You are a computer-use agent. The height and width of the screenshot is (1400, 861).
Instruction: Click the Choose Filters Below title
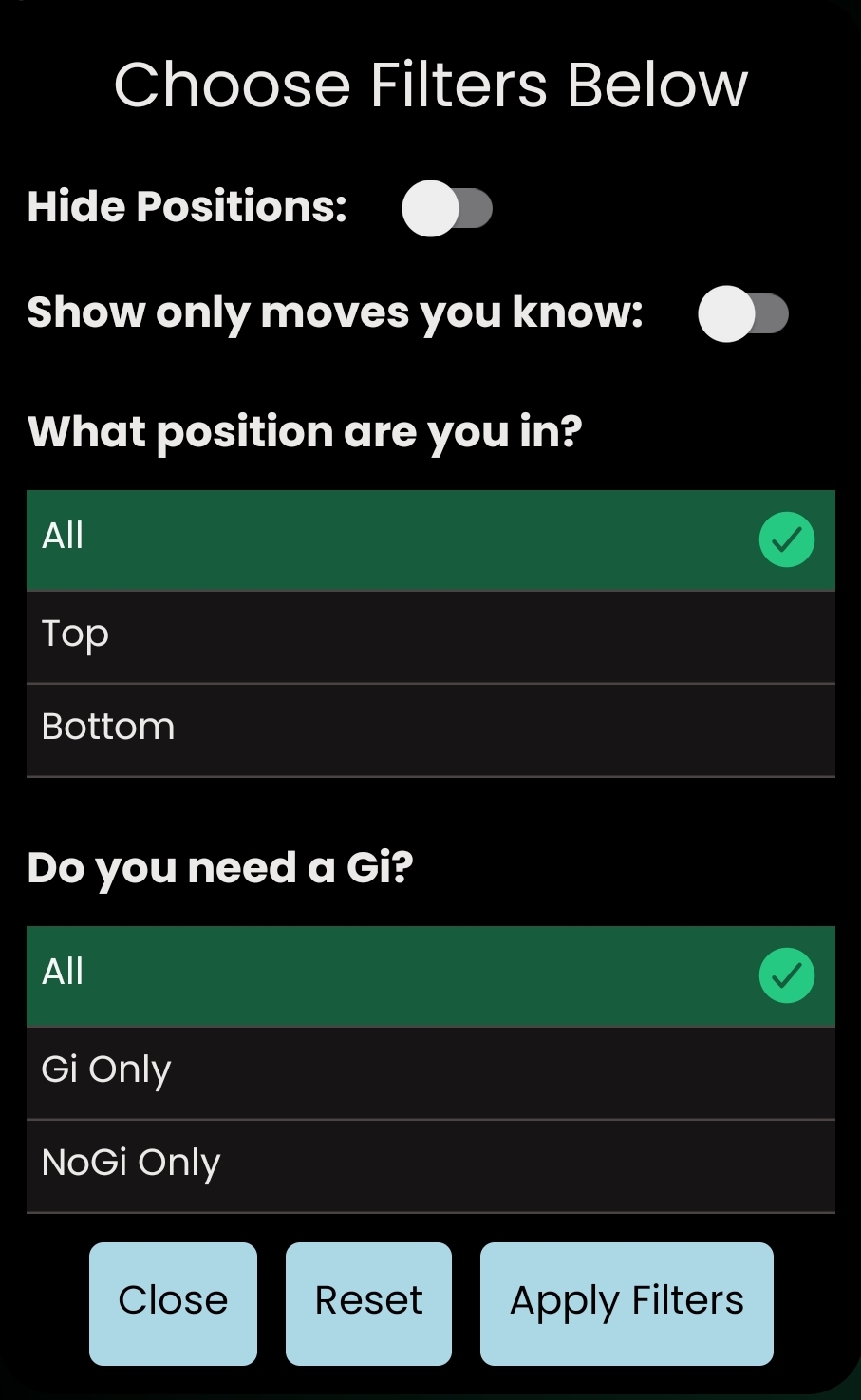click(430, 85)
